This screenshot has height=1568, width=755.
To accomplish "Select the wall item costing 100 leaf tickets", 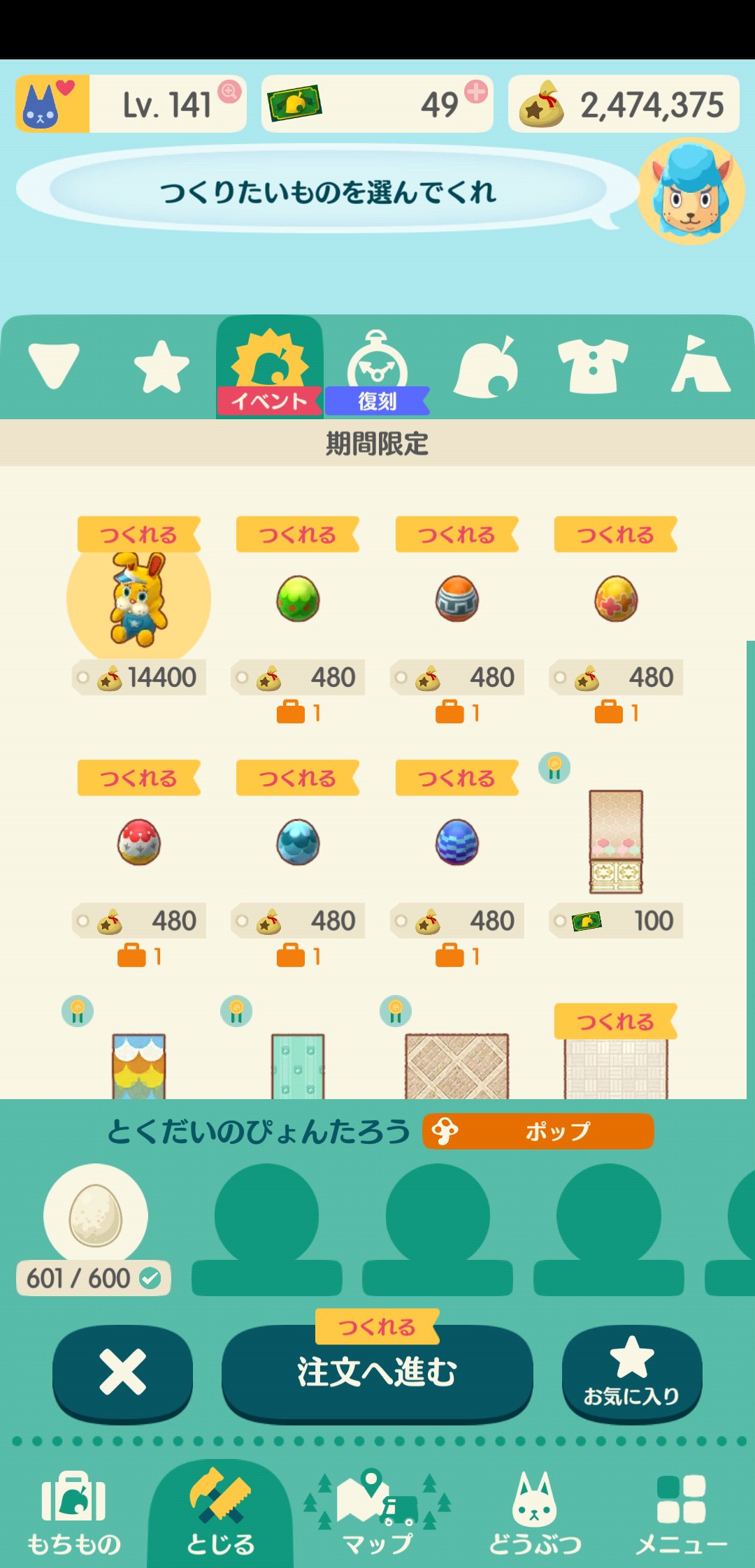I will [616, 842].
